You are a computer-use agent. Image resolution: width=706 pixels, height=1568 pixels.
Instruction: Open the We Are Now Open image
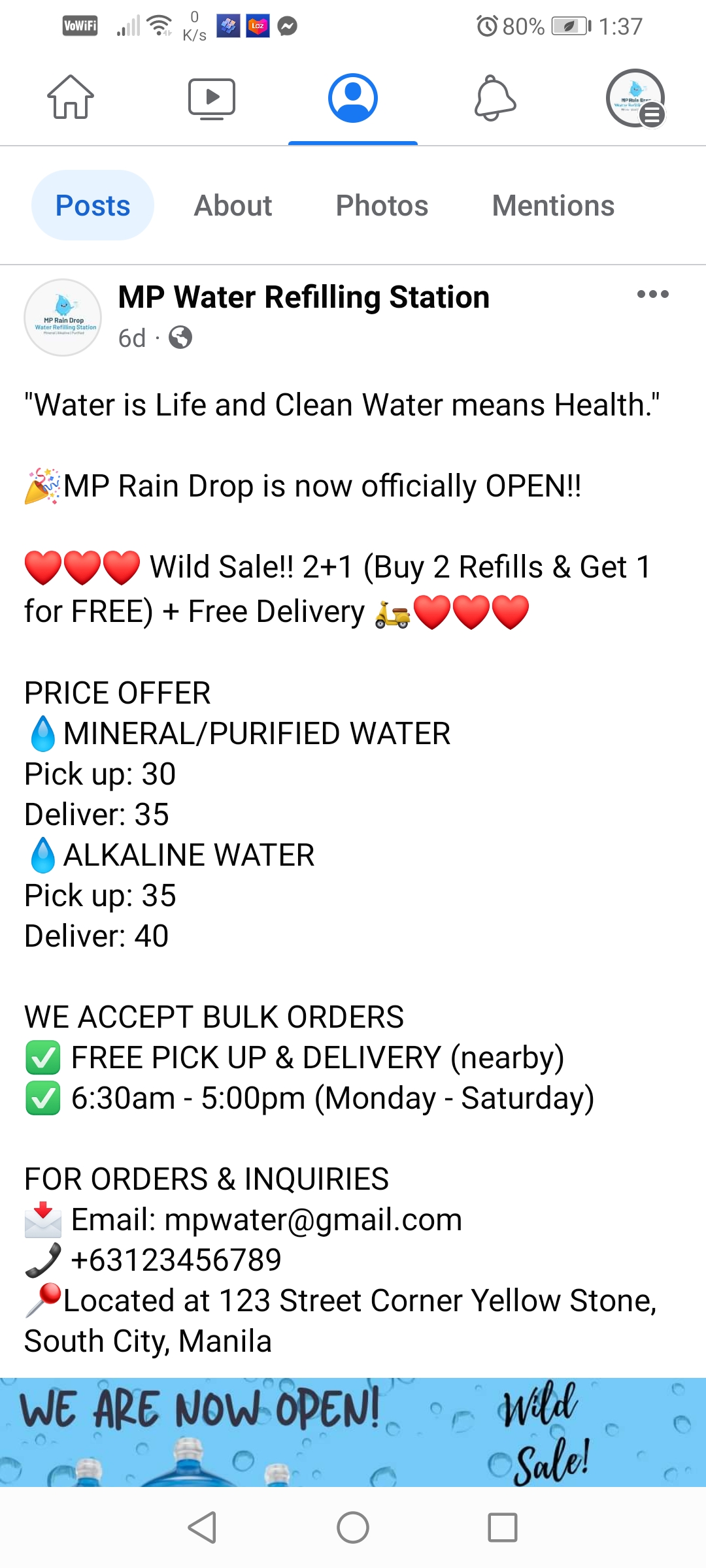pyautogui.click(x=353, y=1432)
